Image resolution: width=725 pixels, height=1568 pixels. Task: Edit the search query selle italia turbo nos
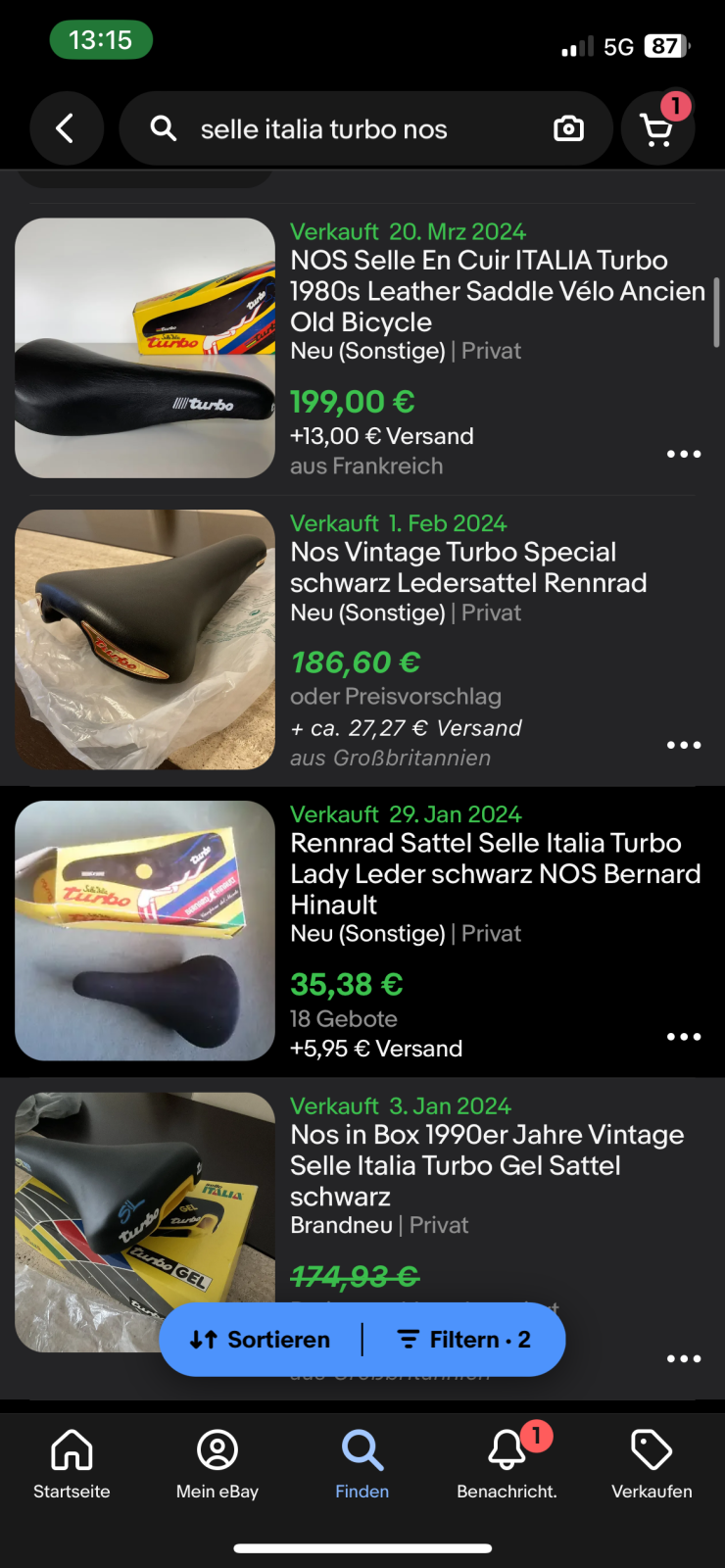[x=323, y=129]
